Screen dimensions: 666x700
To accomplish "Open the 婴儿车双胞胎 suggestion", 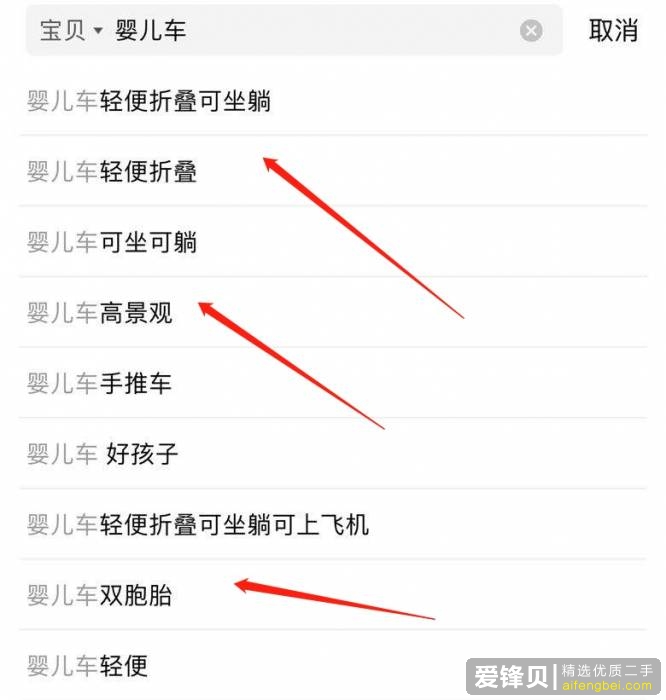I will pyautogui.click(x=100, y=595).
